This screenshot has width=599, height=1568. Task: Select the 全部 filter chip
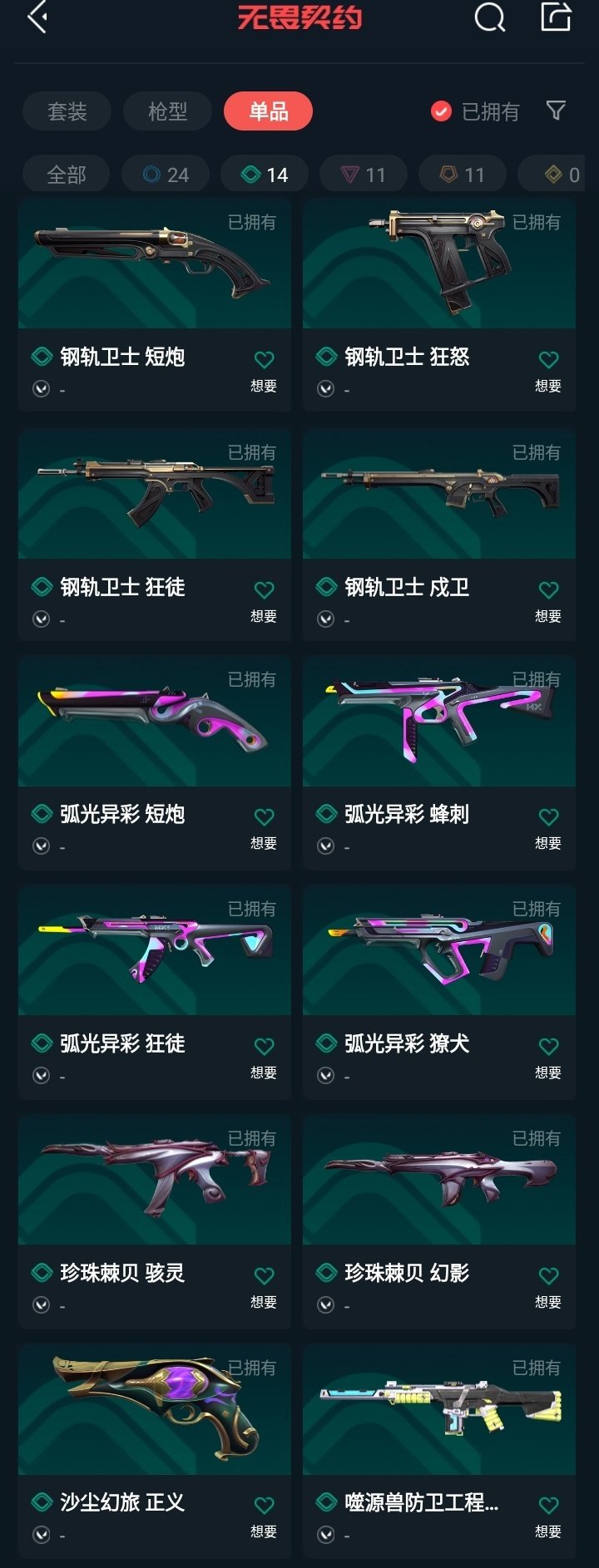(67, 175)
